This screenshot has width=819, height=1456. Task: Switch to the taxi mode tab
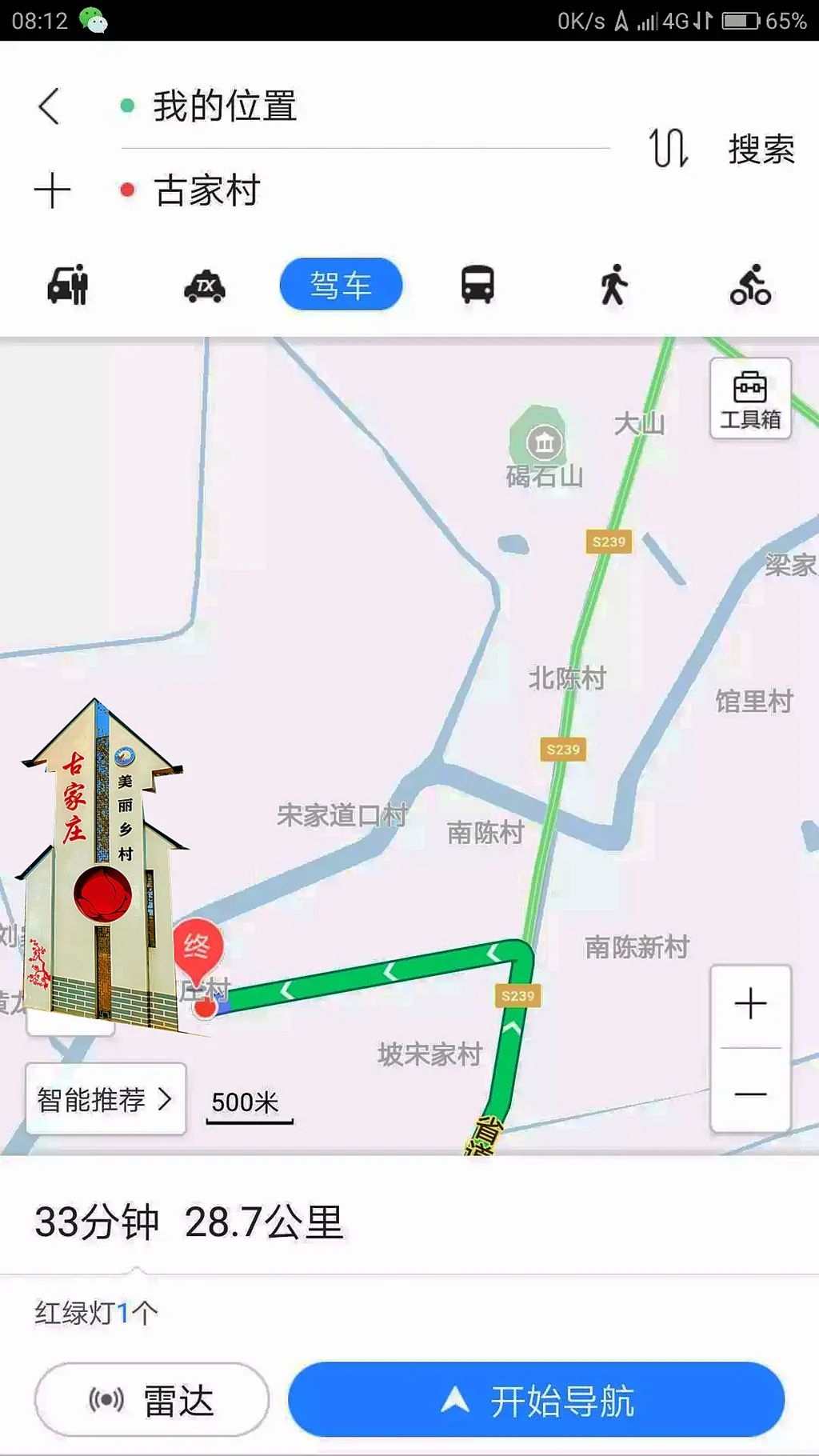tap(205, 285)
